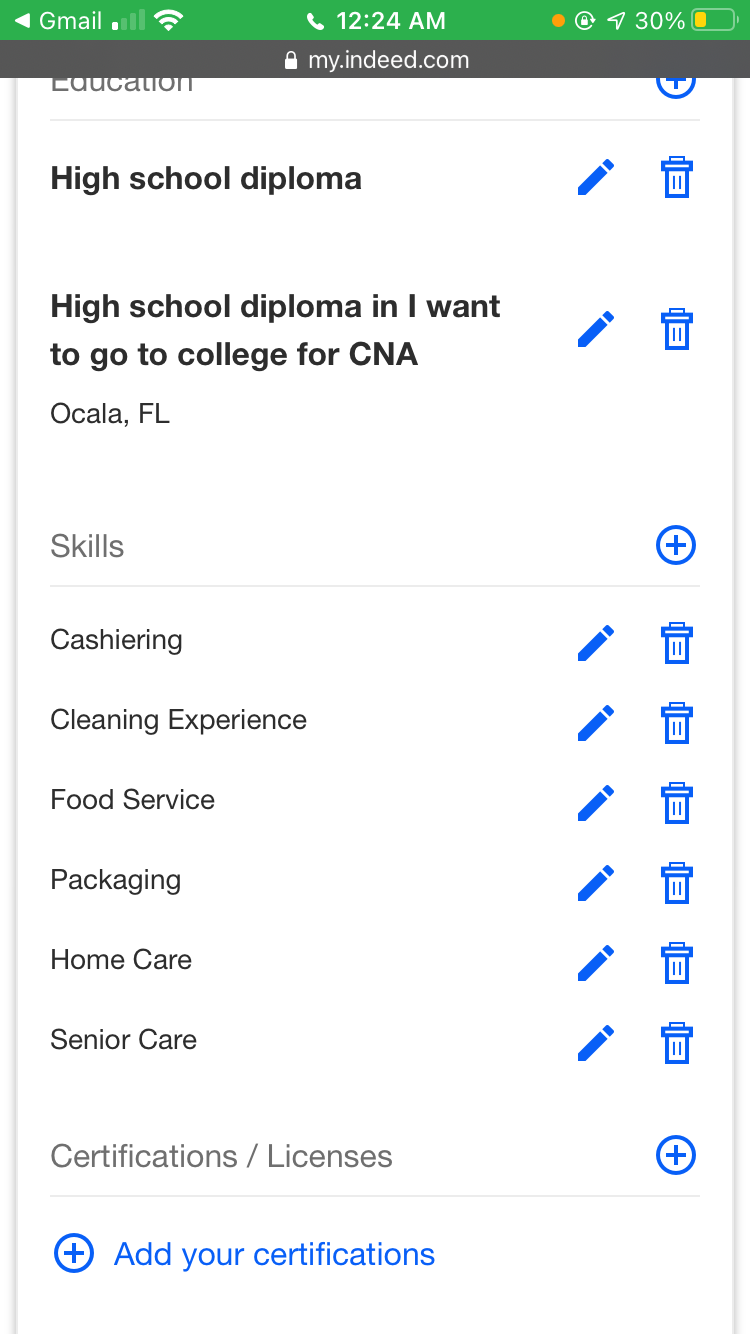Screen dimensions: 750x1334
Task: Edit the Ocala, FL education entry
Action: pos(596,329)
